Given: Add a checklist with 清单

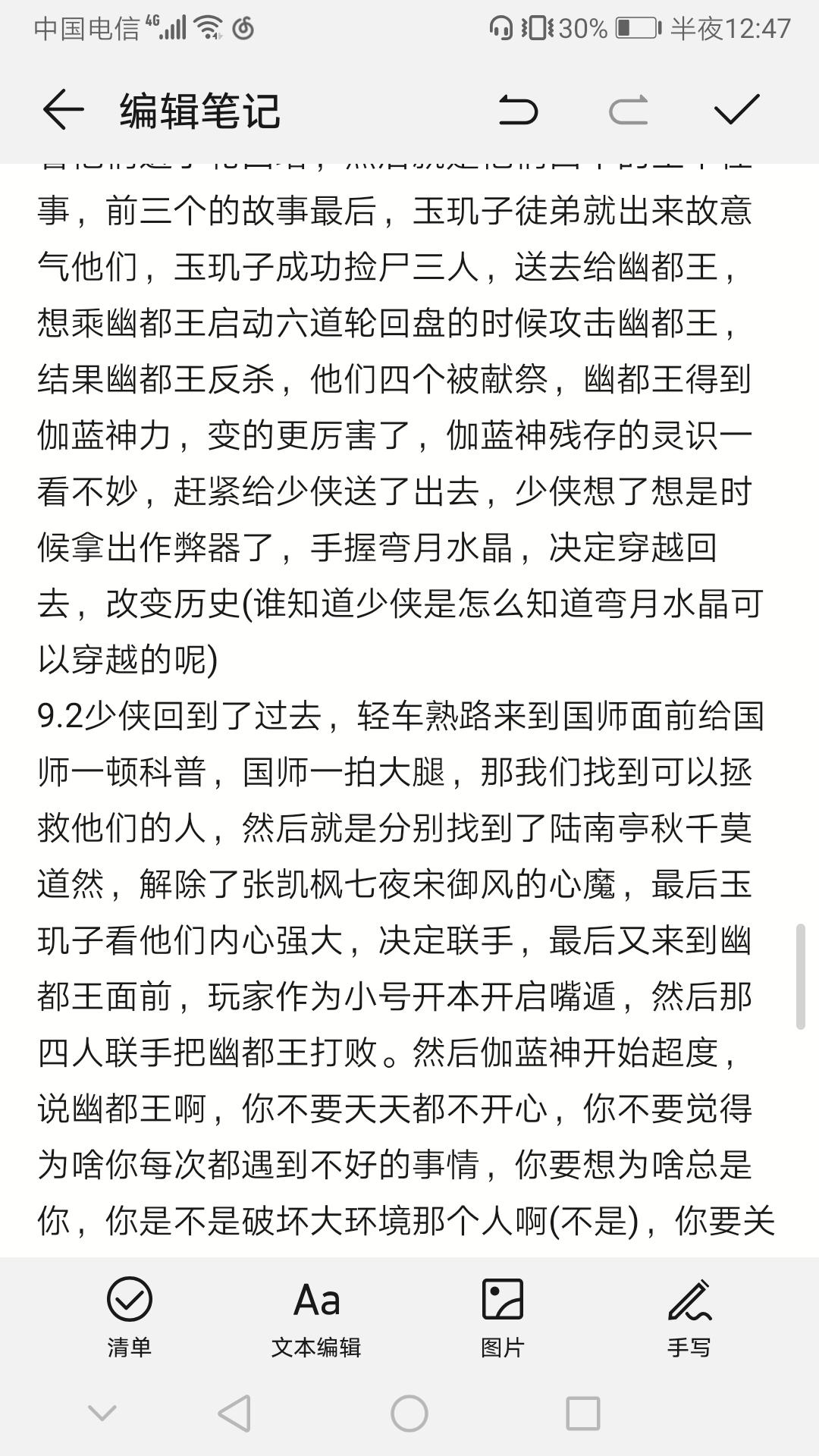Looking at the screenshot, I should [x=130, y=1318].
